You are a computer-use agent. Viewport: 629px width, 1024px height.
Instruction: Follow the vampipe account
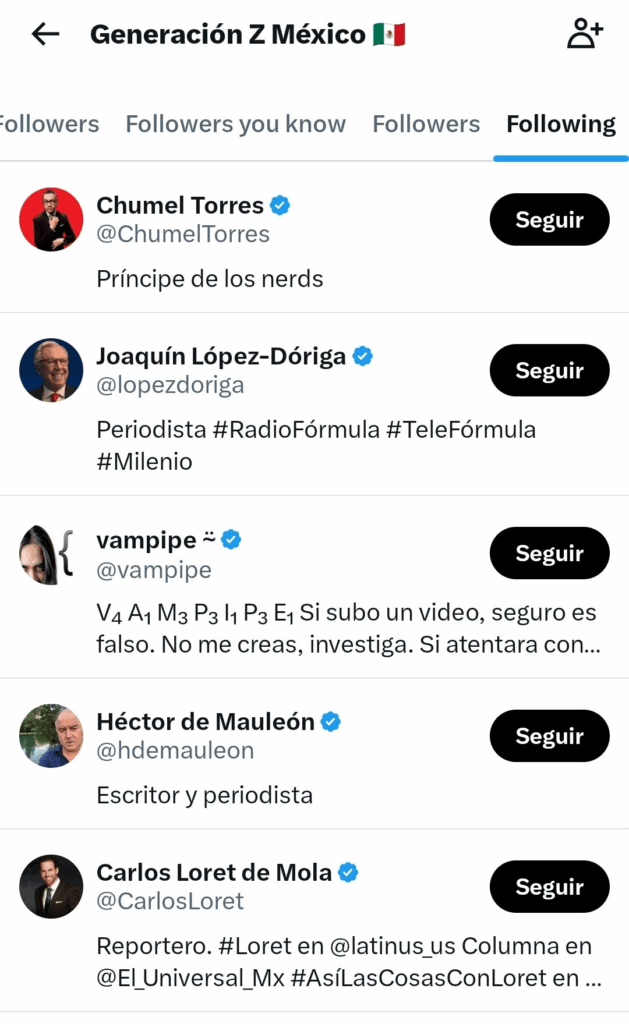(x=549, y=553)
